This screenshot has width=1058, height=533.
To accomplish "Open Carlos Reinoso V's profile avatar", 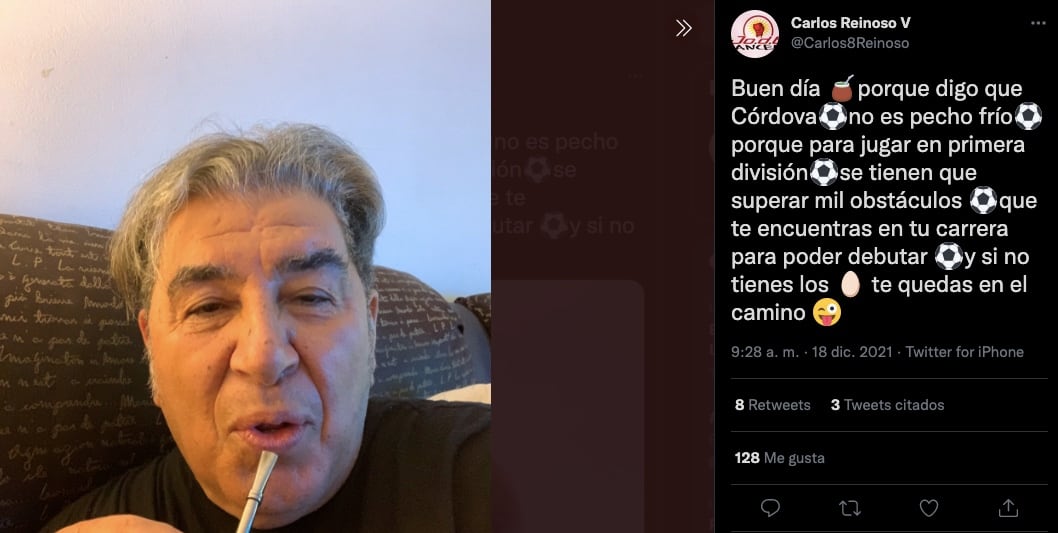I will coord(754,33).
